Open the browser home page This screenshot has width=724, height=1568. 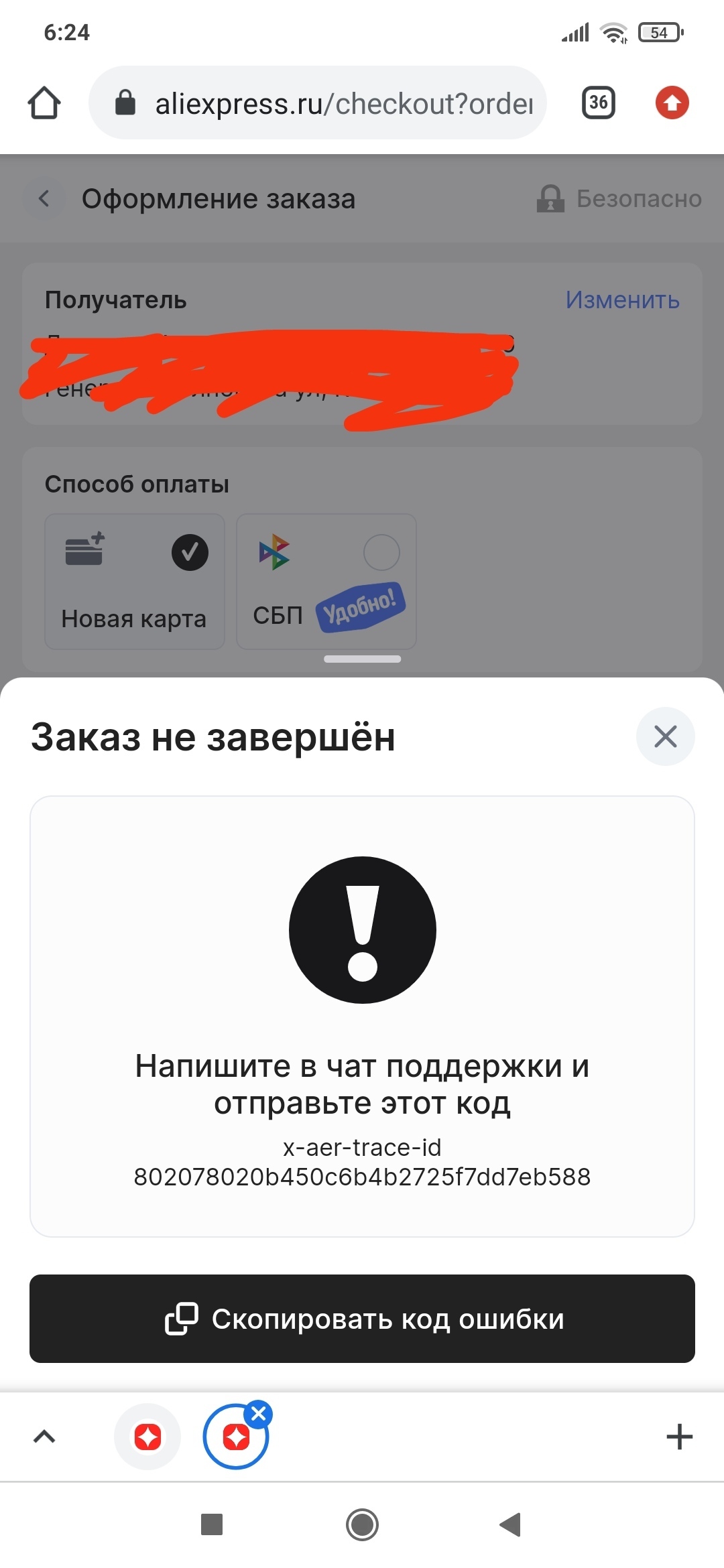(44, 103)
